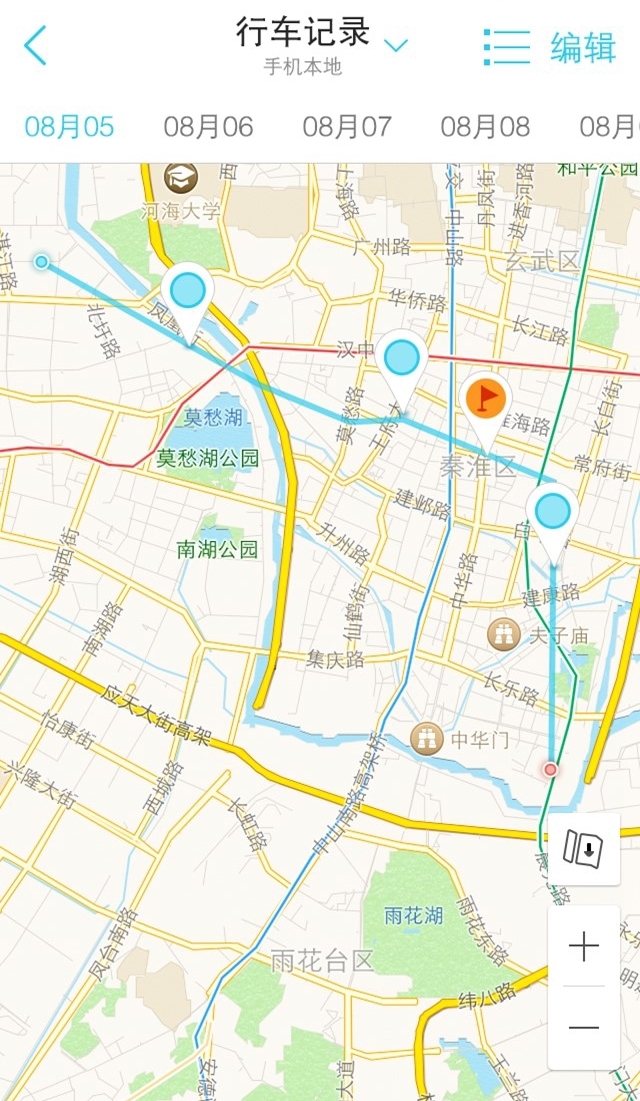This screenshot has width=640, height=1101.
Task: Tap the orange flag marker near 秦淮区
Action: (x=485, y=400)
